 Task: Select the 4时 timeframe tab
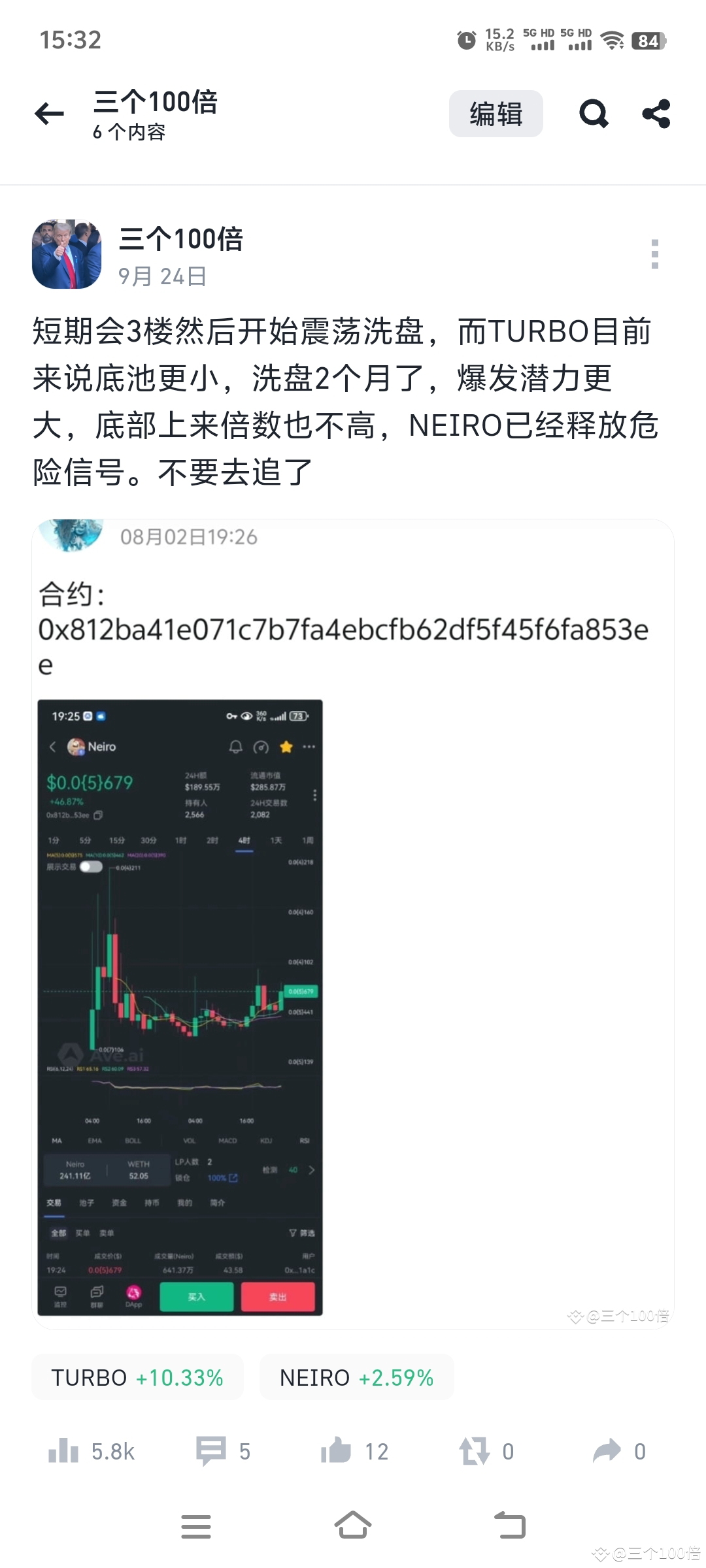[243, 841]
